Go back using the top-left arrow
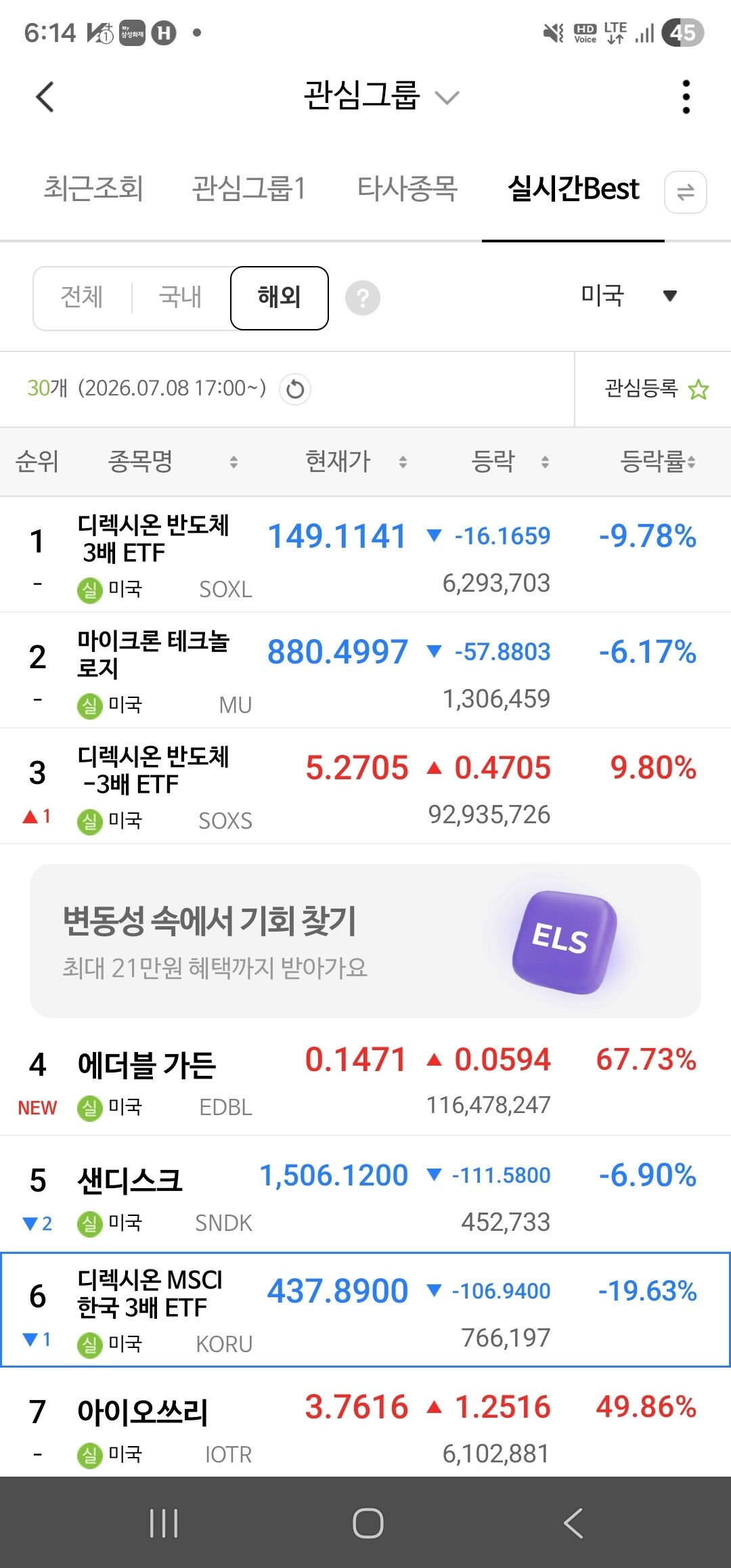Image resolution: width=731 pixels, height=1568 pixels. (x=45, y=97)
